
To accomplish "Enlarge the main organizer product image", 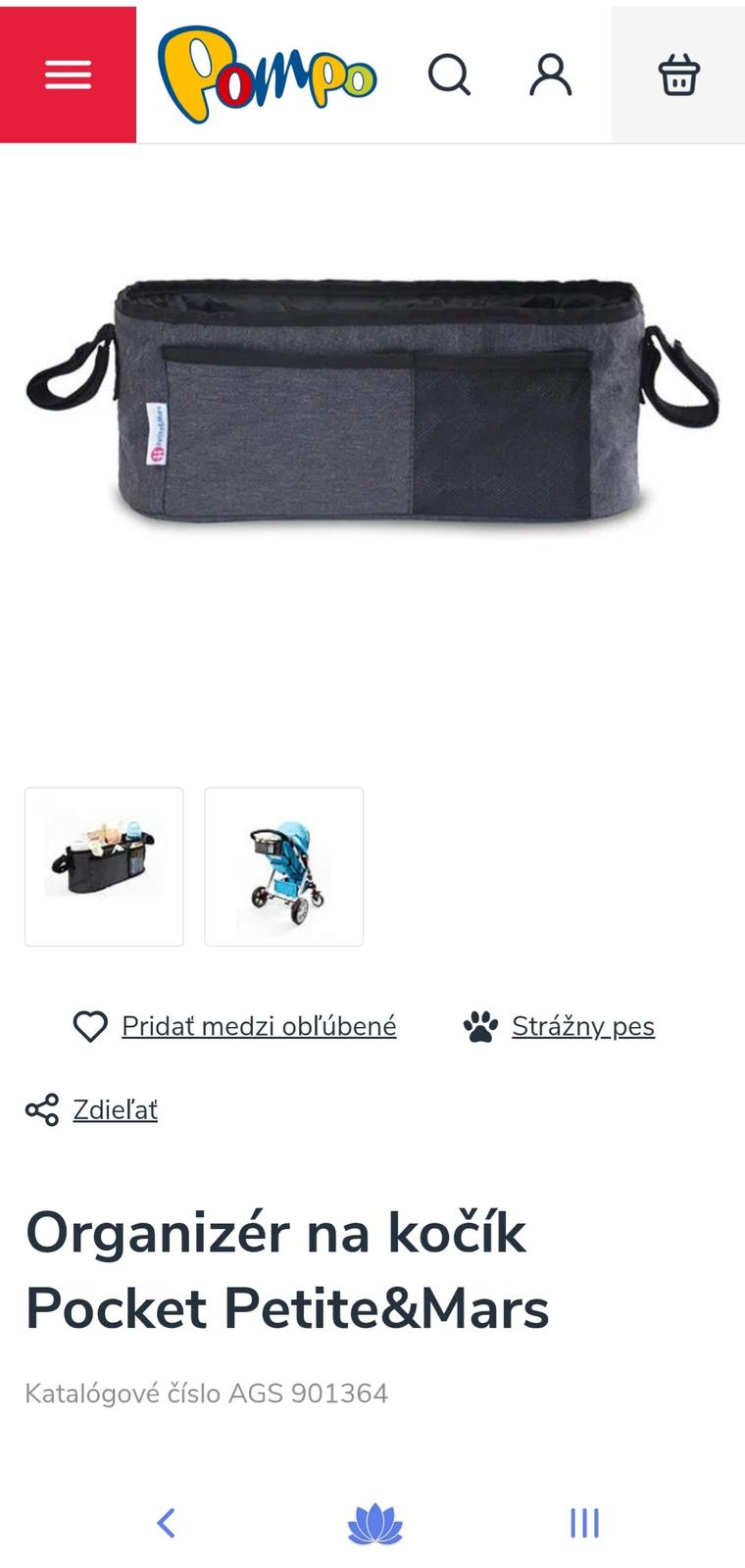I will (372, 407).
